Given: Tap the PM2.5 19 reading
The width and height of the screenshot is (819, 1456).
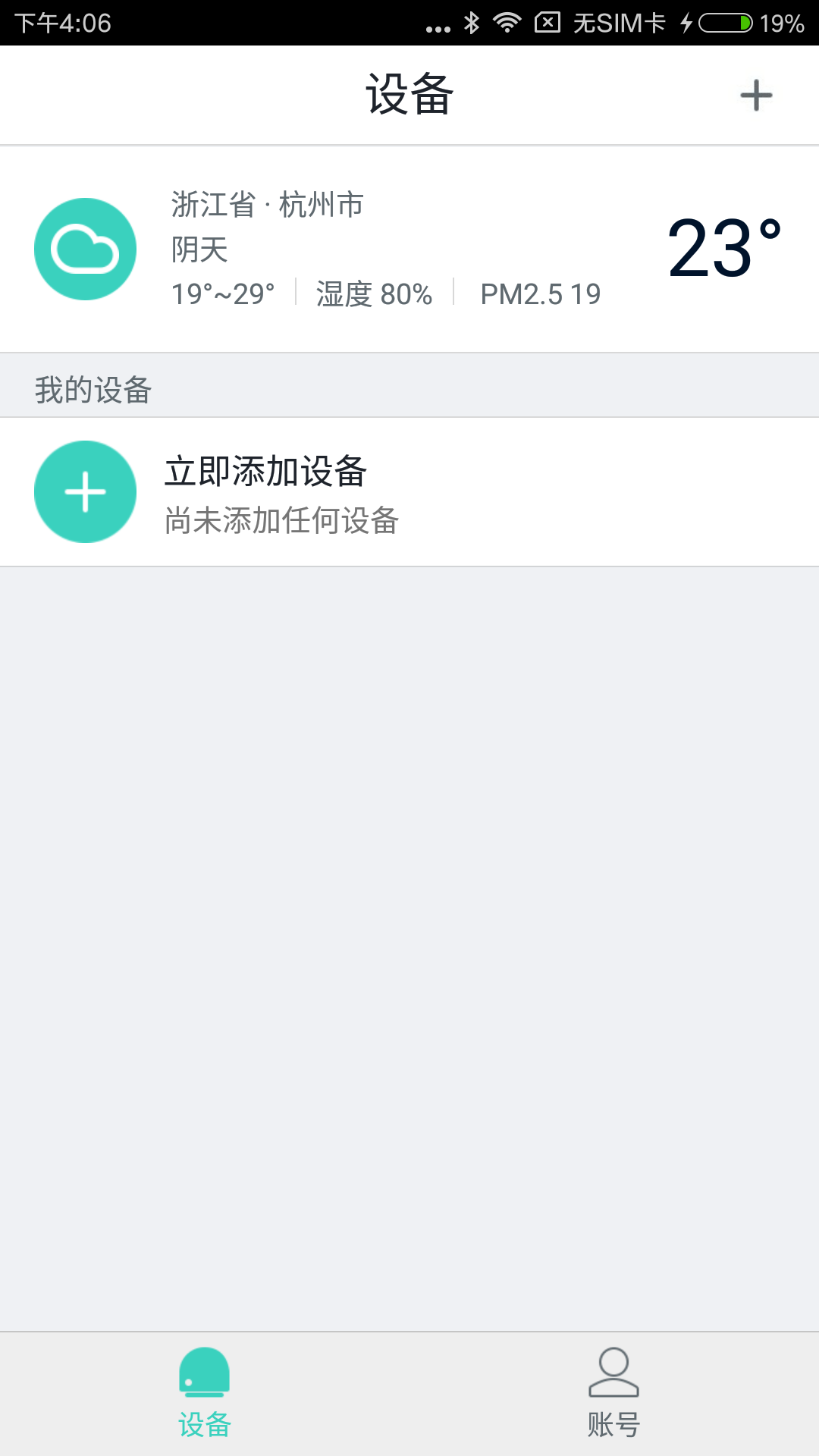Looking at the screenshot, I should pos(539,293).
